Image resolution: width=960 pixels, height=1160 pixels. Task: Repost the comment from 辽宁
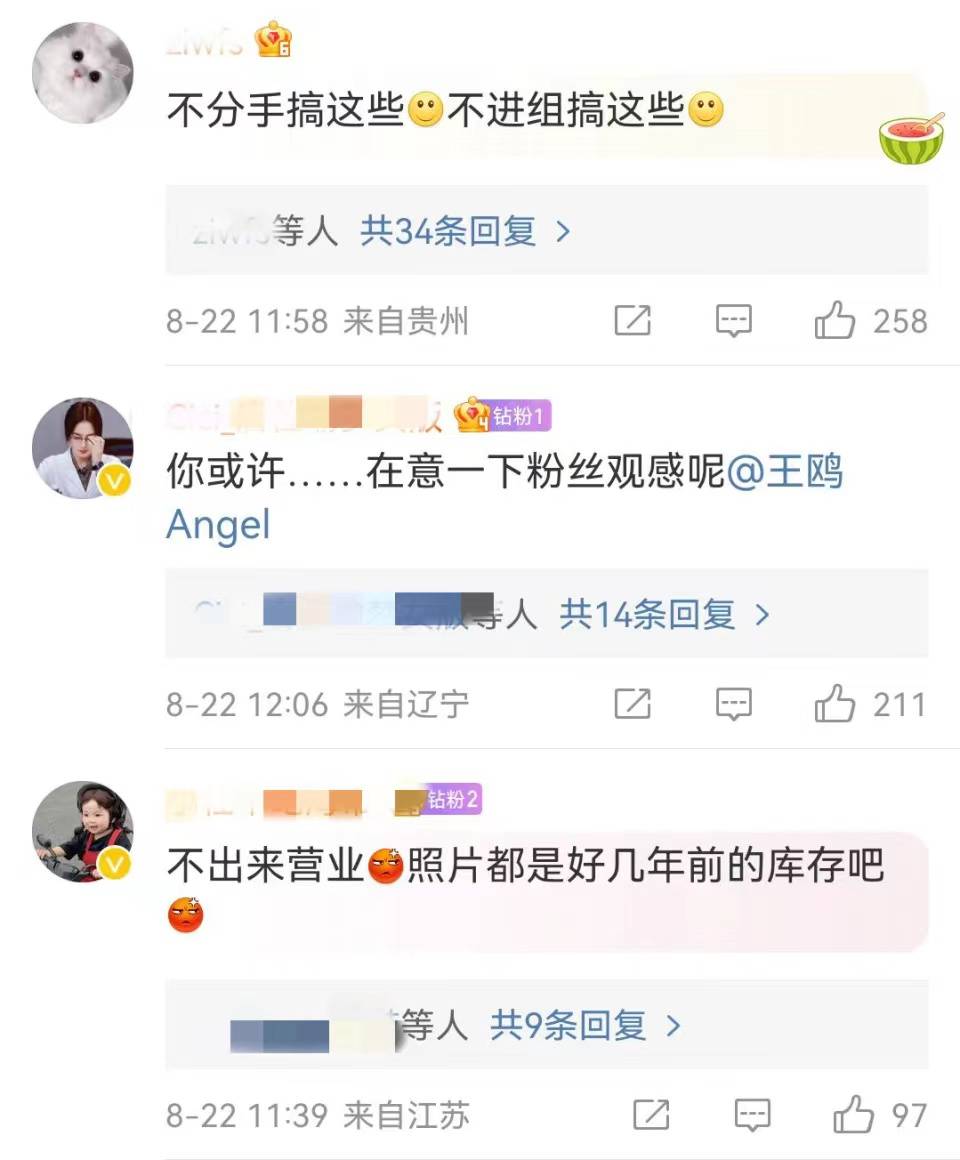pyautogui.click(x=632, y=705)
